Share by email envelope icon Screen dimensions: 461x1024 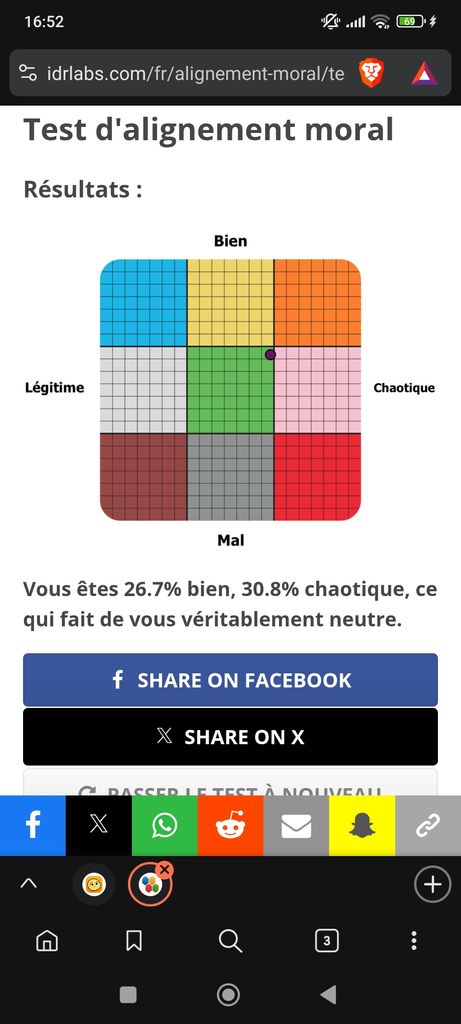coord(296,825)
